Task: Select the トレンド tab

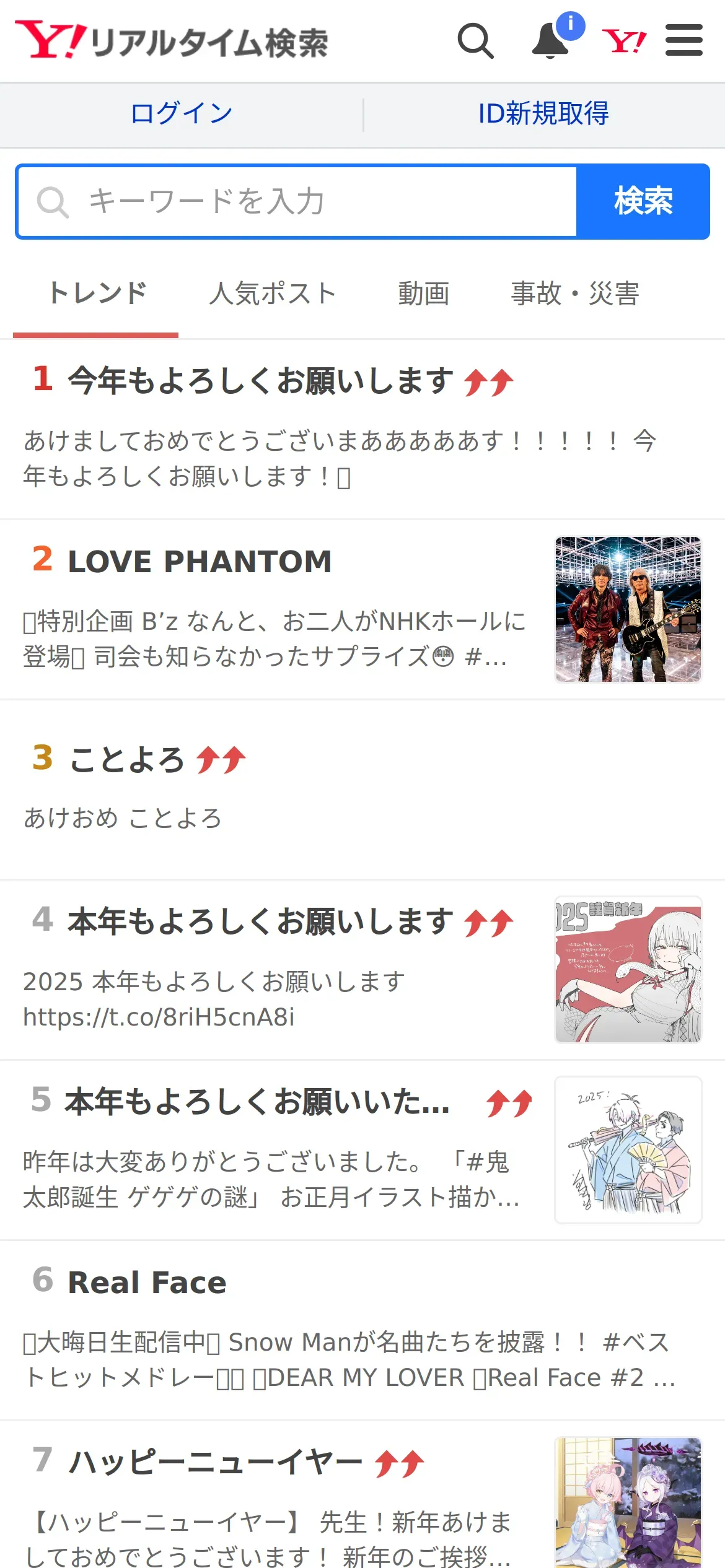Action: [97, 294]
